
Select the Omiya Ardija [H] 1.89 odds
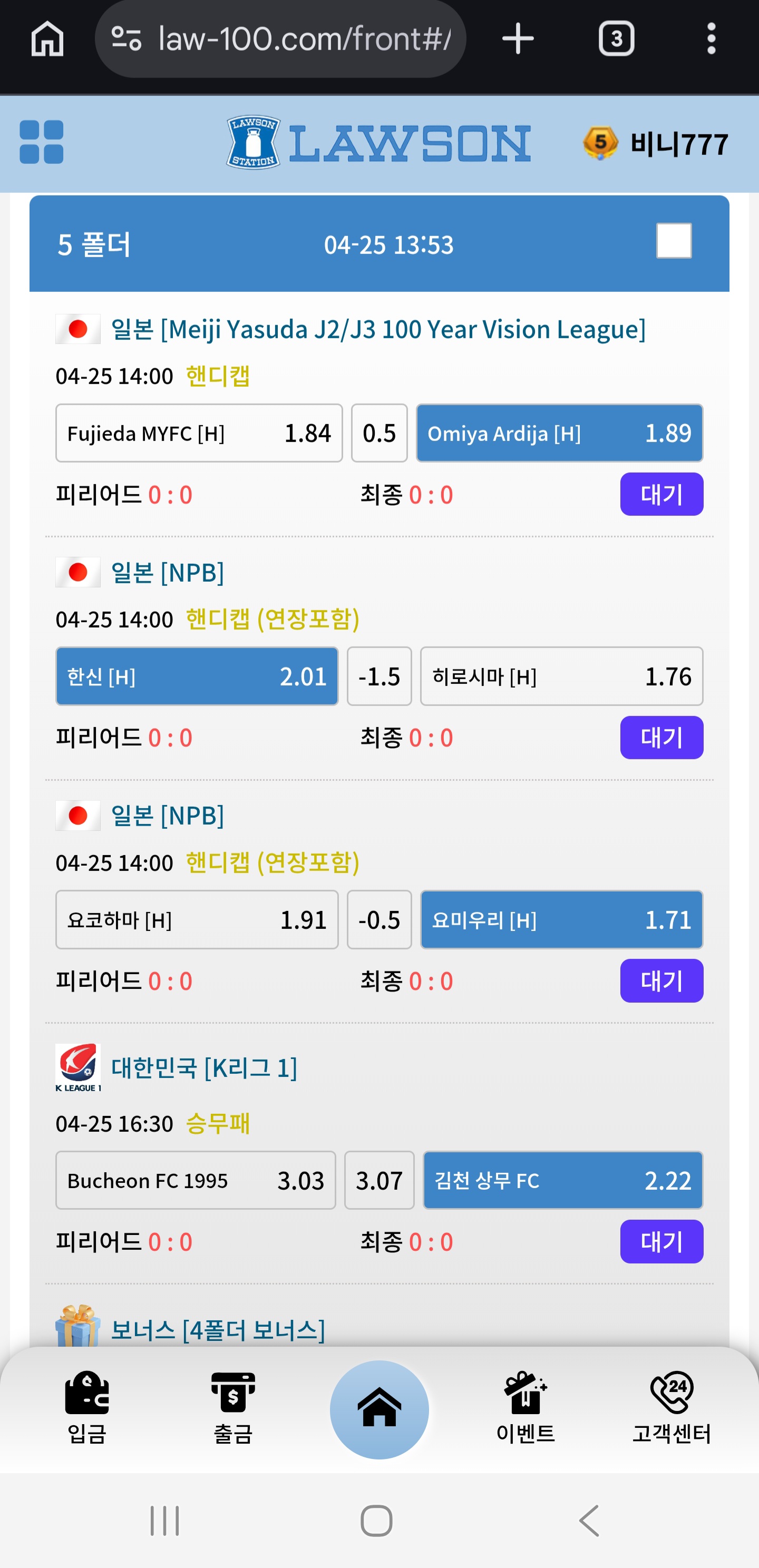559,433
